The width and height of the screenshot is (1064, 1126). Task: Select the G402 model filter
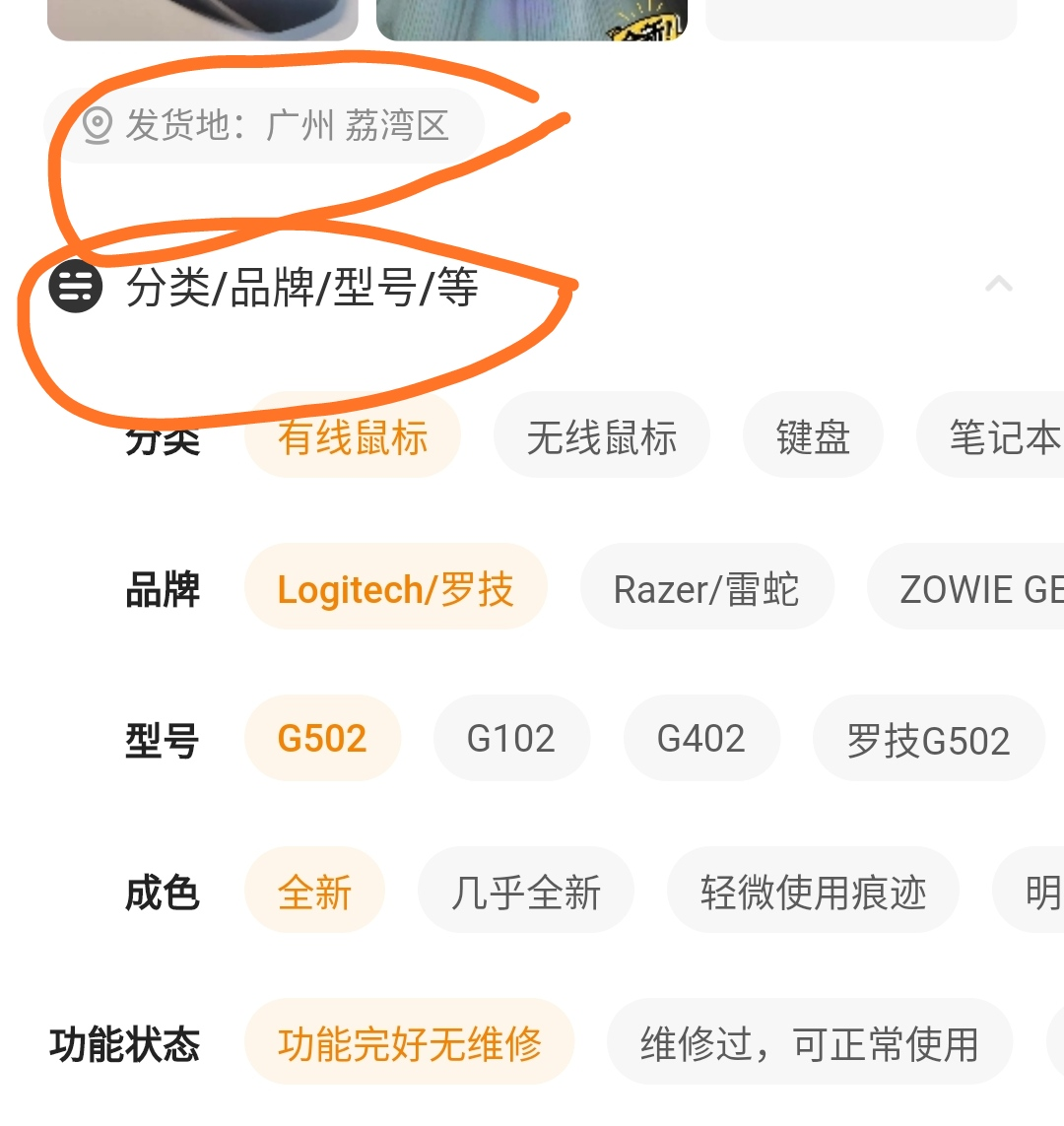(x=701, y=738)
